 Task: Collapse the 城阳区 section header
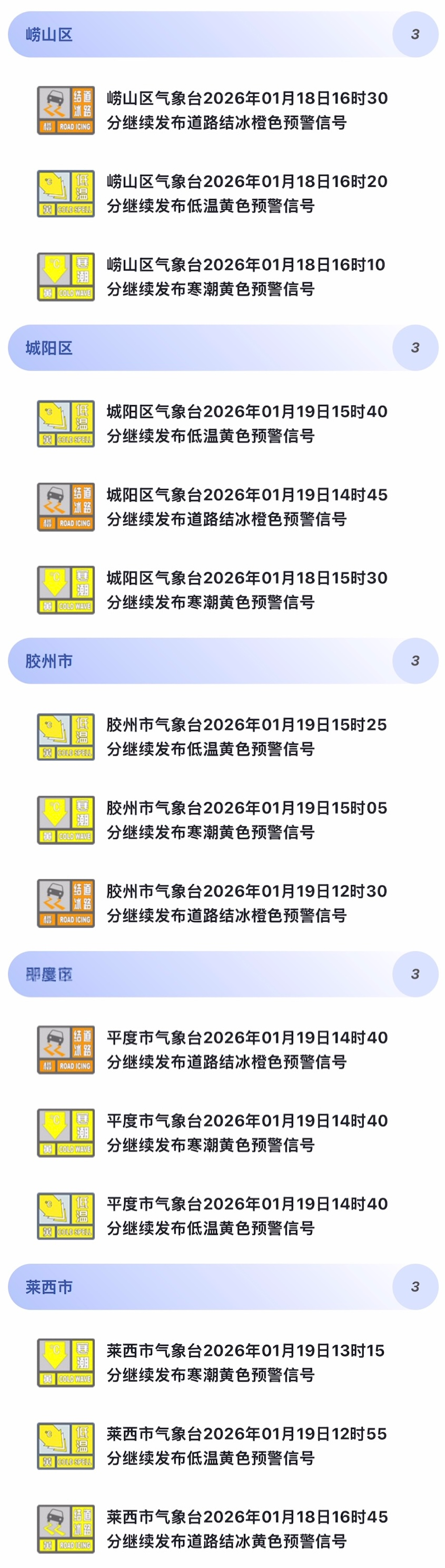[x=223, y=347]
